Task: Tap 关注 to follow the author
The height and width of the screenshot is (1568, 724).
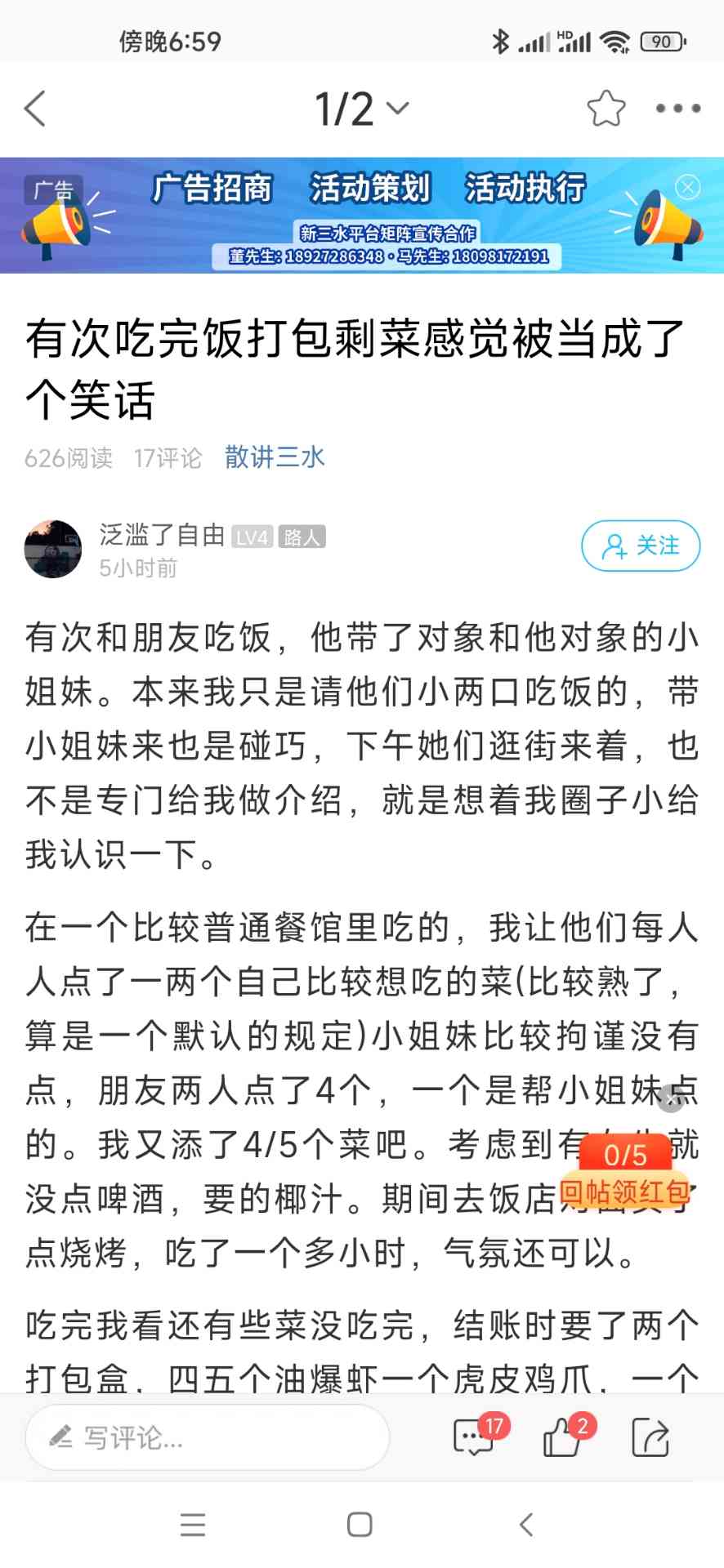Action: (x=640, y=546)
